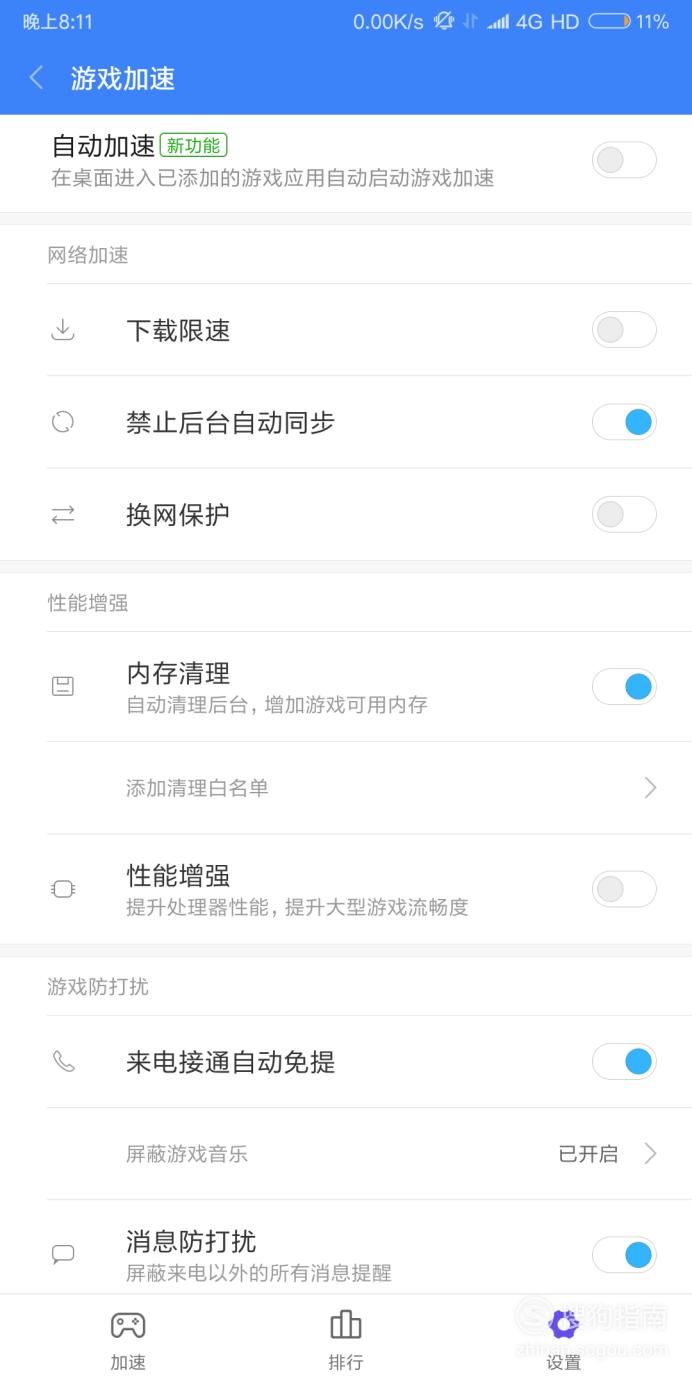Viewport: 692px width, 1384px height.
Task: Disable 禁止后台自动同步
Action: [x=624, y=422]
